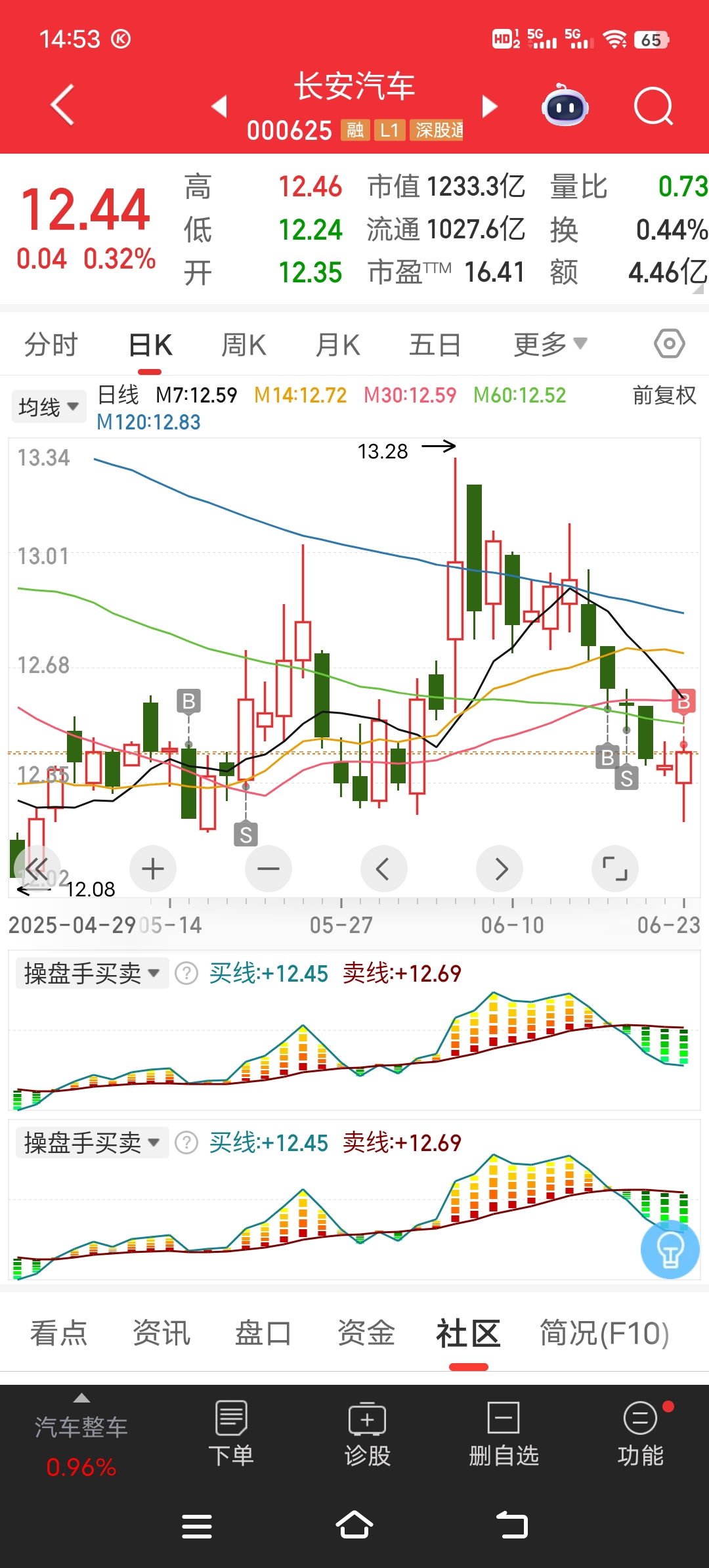Switch to the 五日 chart tab
This screenshot has width=709, height=1568.
coord(435,345)
